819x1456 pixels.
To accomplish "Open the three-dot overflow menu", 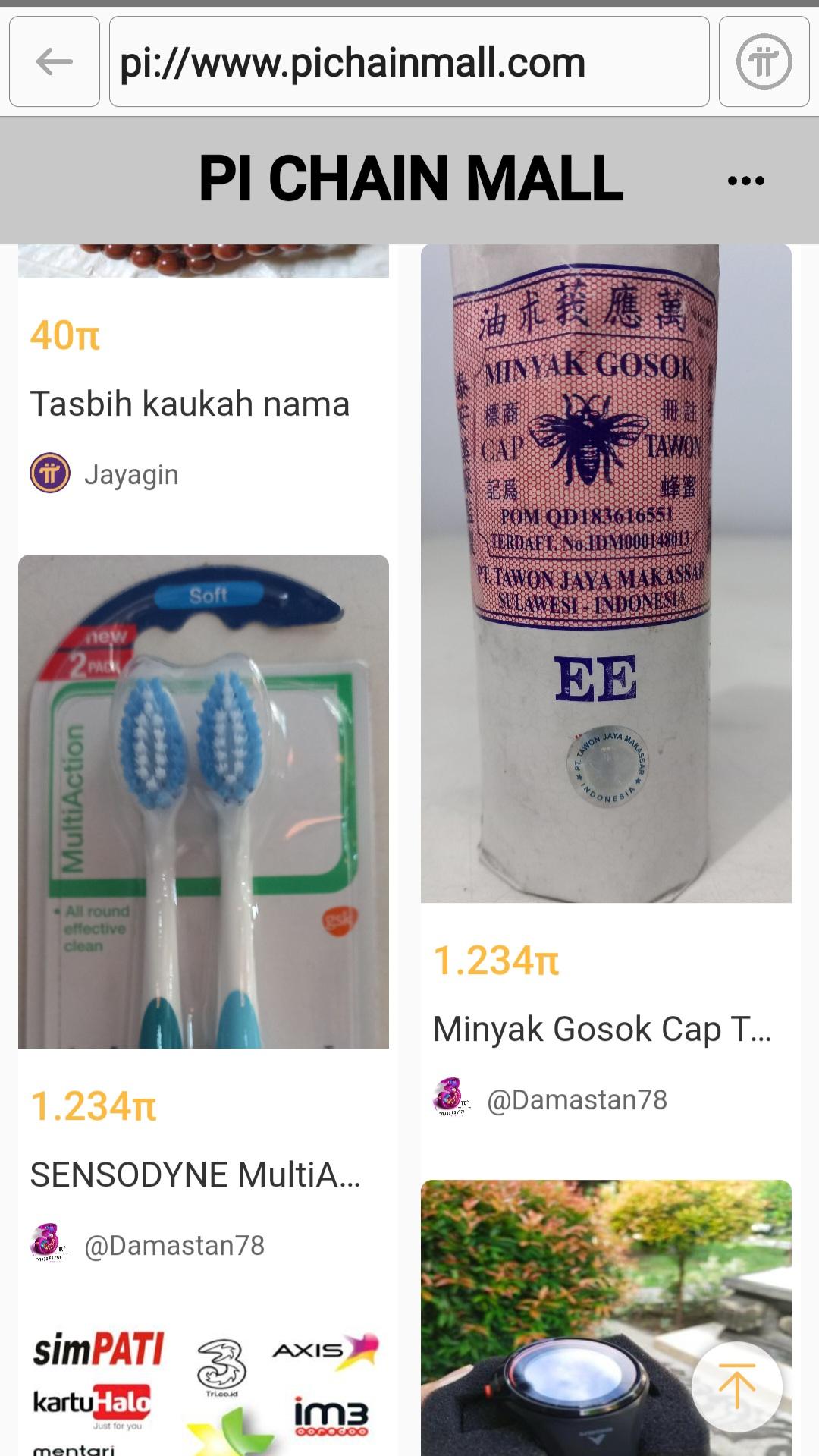I will click(x=745, y=181).
